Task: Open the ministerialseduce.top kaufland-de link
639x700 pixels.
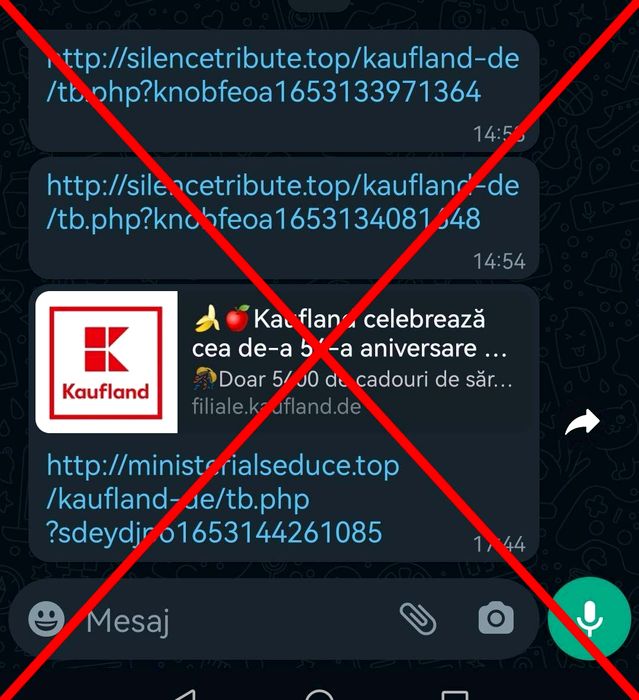Action: tap(222, 498)
